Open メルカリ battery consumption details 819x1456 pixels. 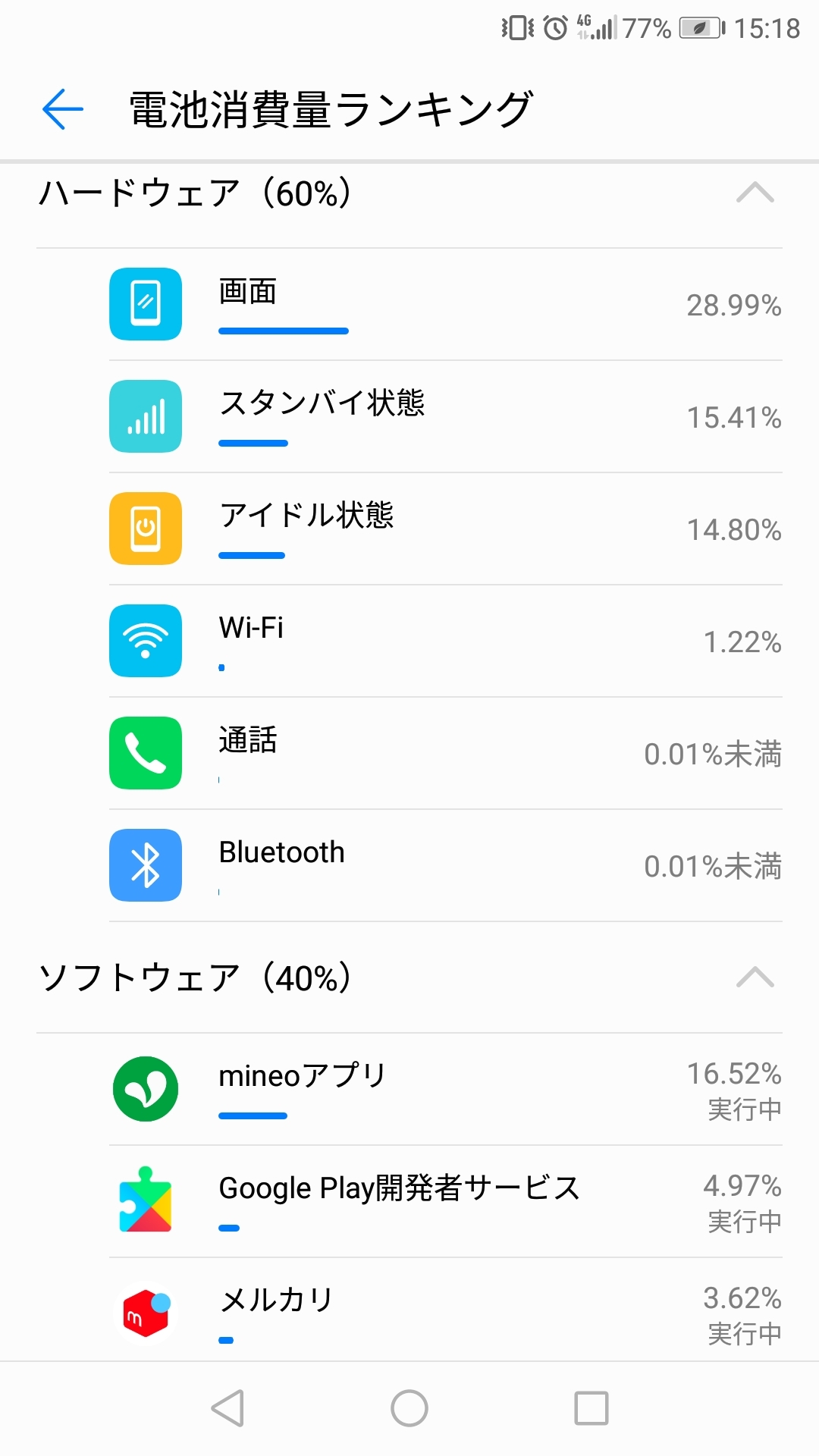[x=446, y=1312]
